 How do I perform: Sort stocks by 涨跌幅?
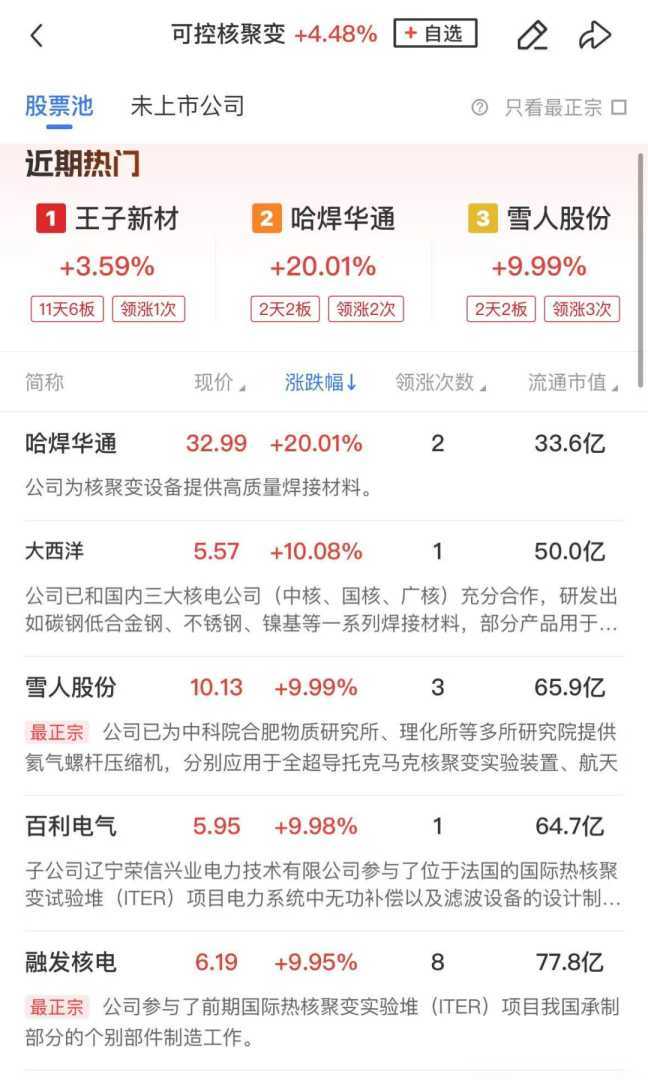pyautogui.click(x=321, y=382)
